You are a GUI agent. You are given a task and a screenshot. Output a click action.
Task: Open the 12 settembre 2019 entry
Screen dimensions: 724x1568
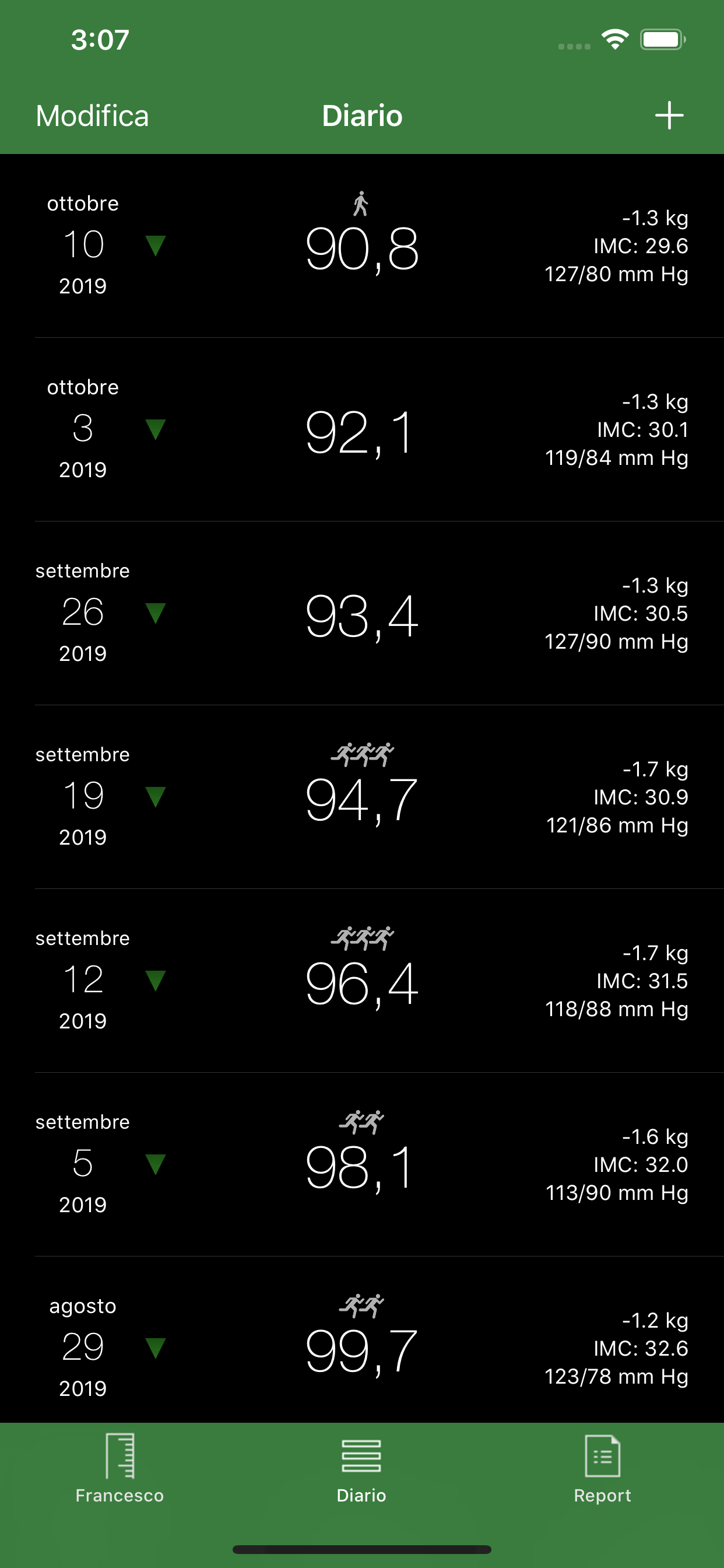[x=361, y=981]
